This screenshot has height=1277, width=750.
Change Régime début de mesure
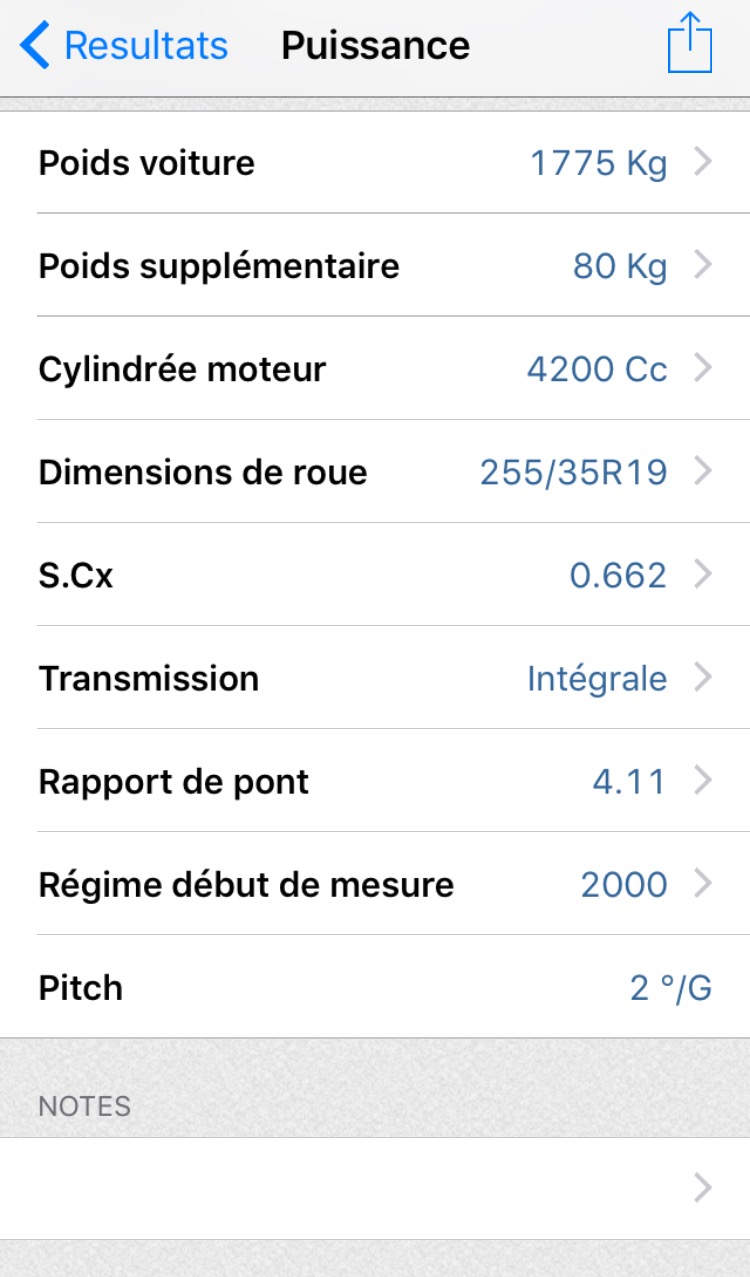(375, 884)
